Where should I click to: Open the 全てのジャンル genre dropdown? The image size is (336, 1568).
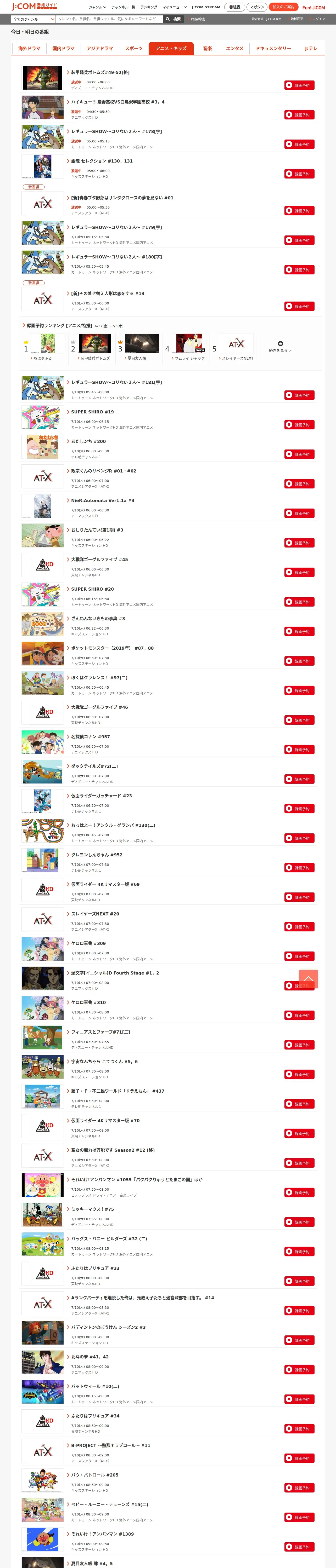coord(33,19)
